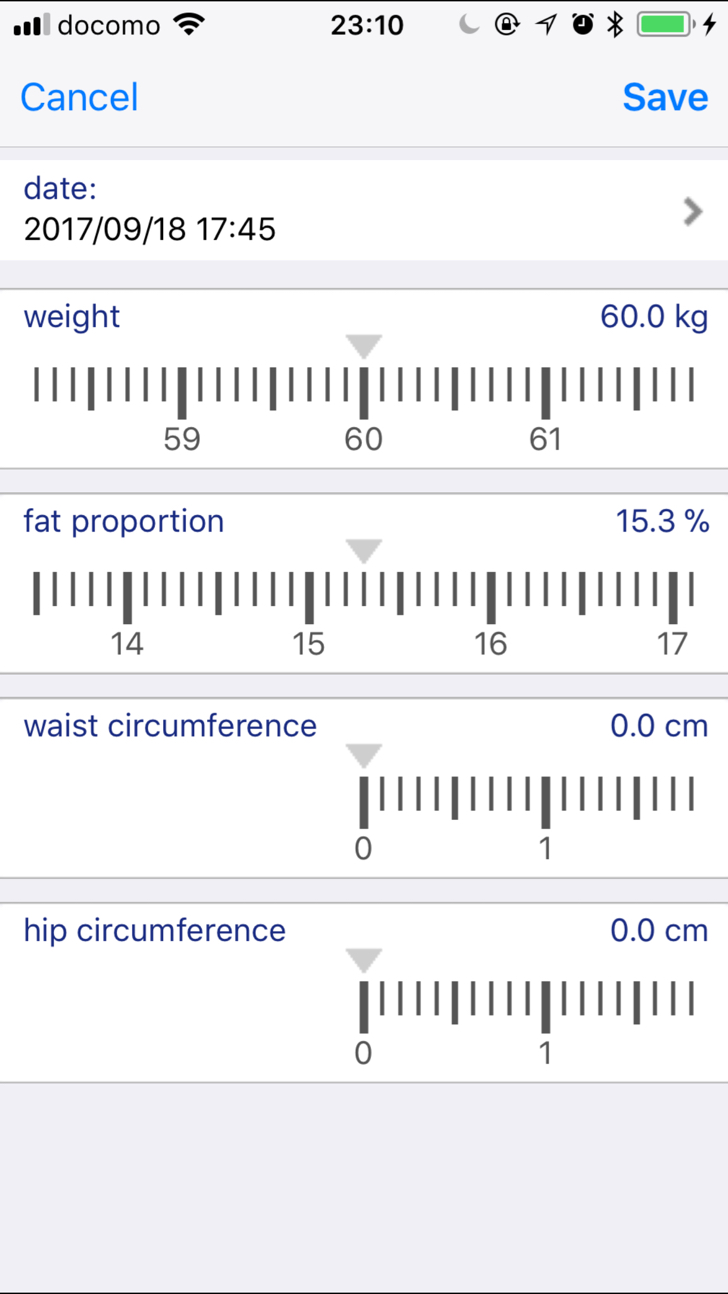Cancel editing this entry
This screenshot has height=1294, width=728.
pos(79,97)
